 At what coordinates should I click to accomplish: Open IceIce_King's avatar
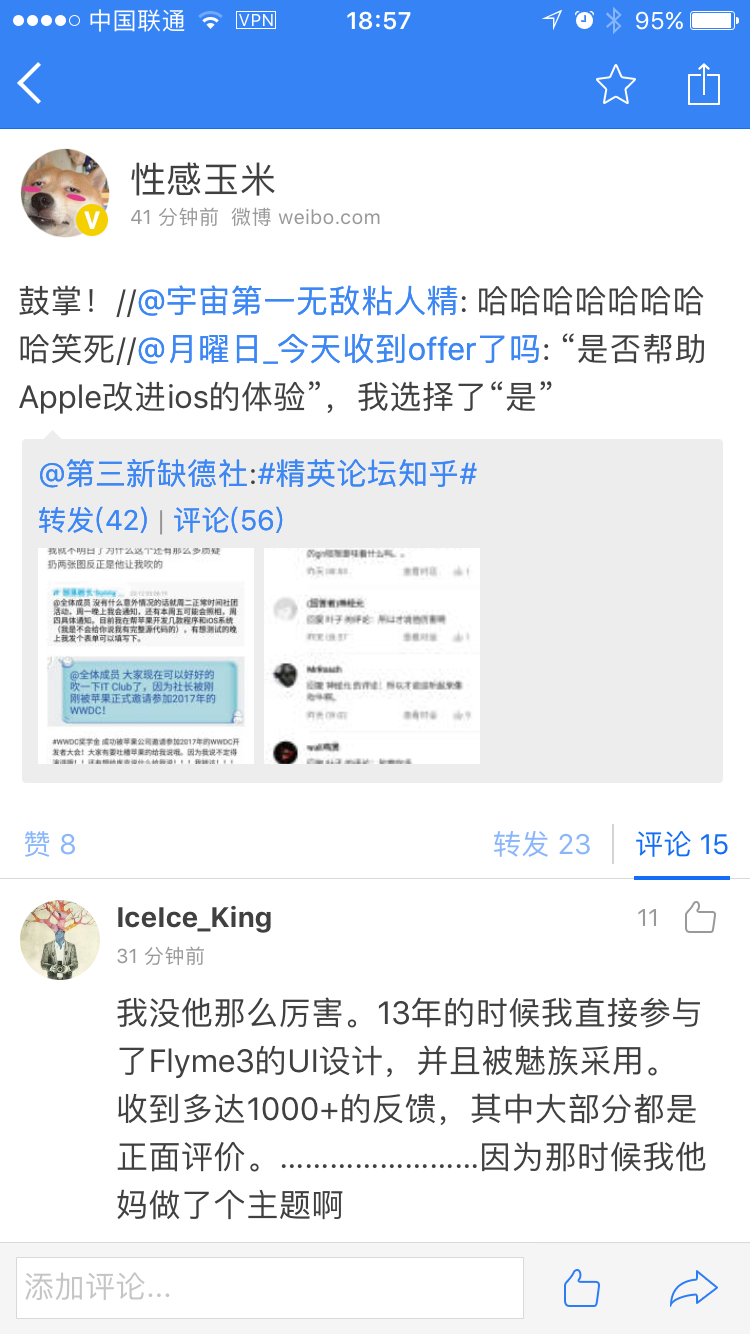[x=60, y=939]
